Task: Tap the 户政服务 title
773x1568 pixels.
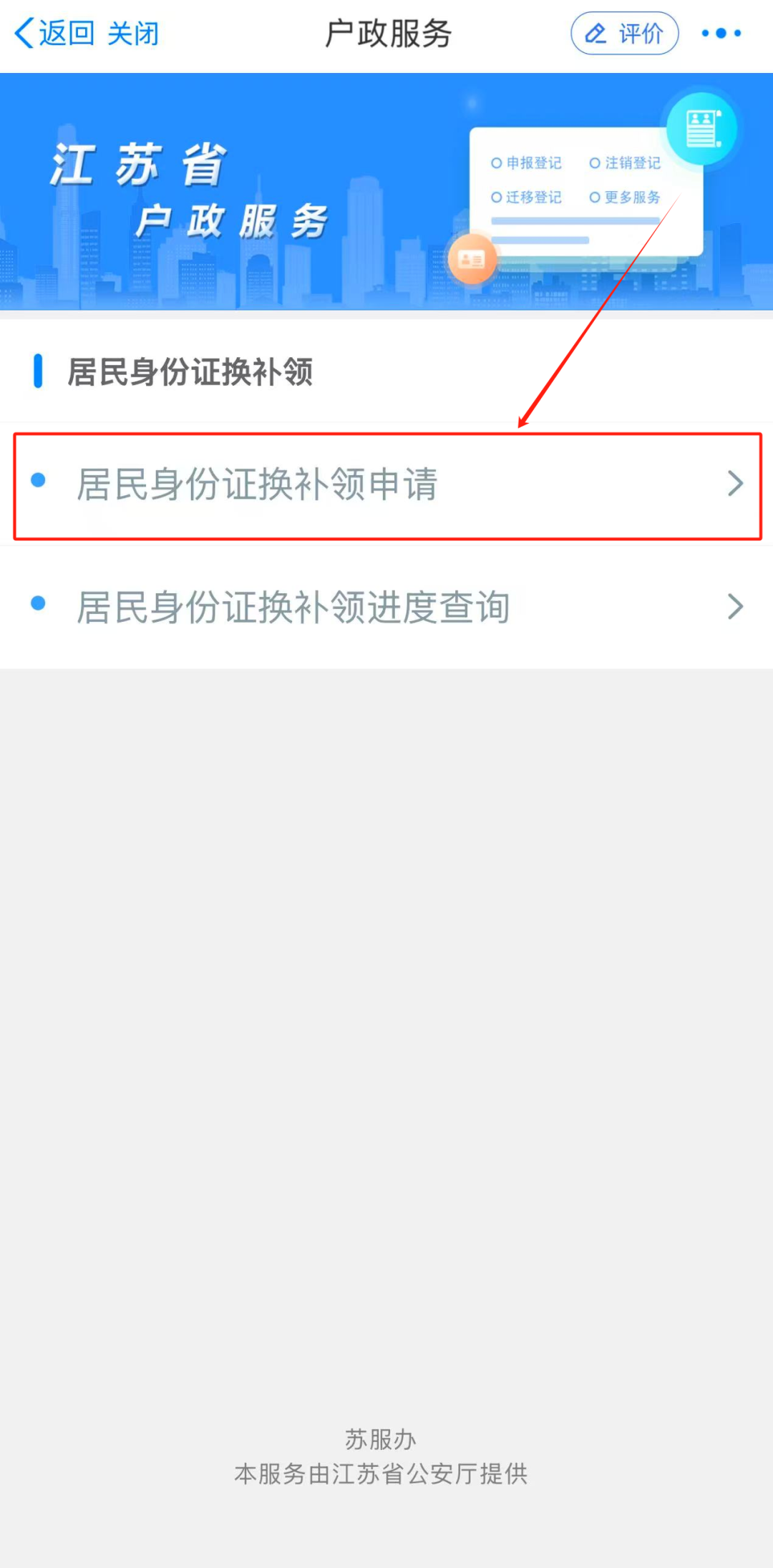Action: [x=386, y=33]
